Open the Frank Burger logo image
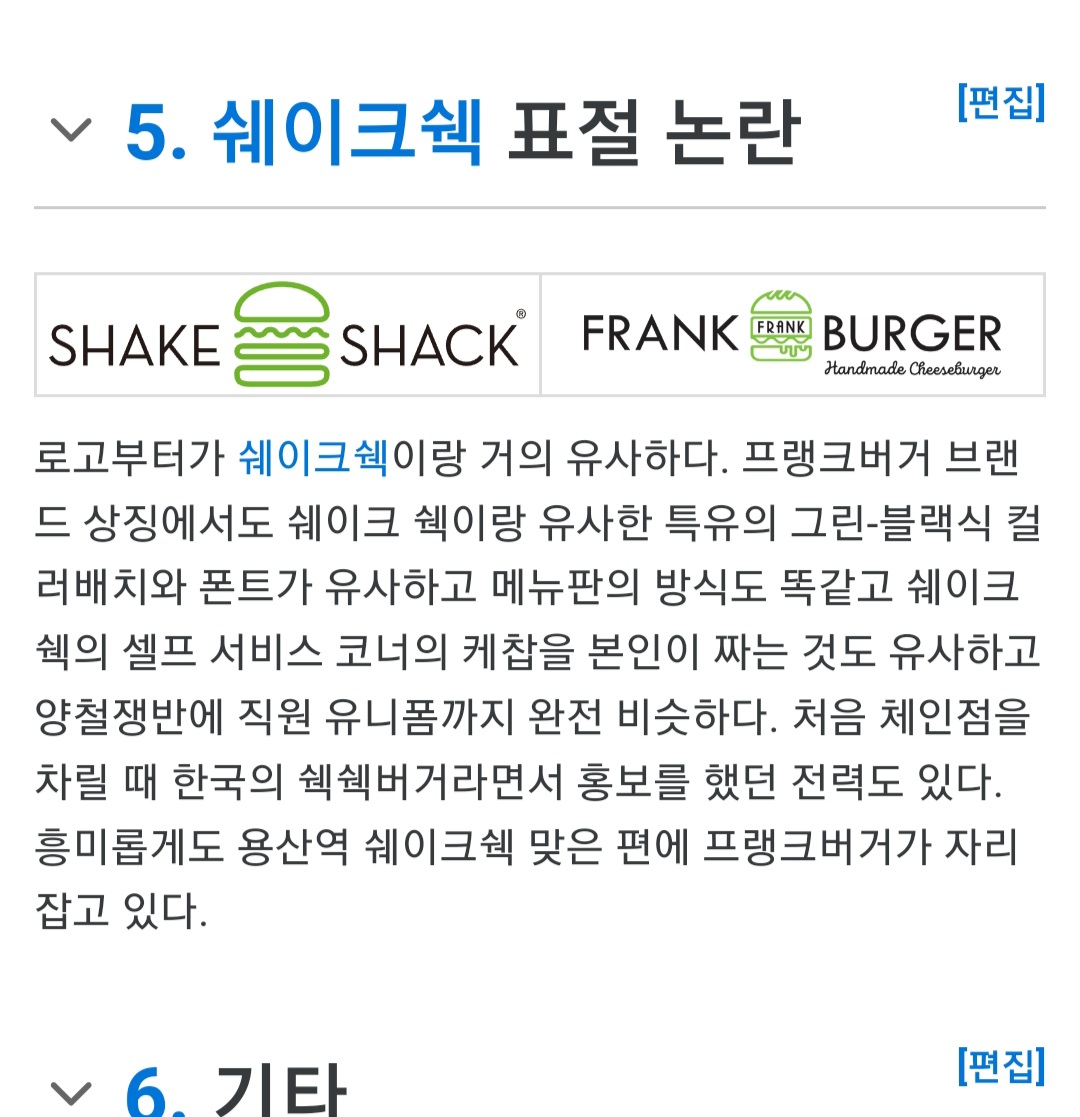This screenshot has height=1117, width=1080. (x=792, y=335)
